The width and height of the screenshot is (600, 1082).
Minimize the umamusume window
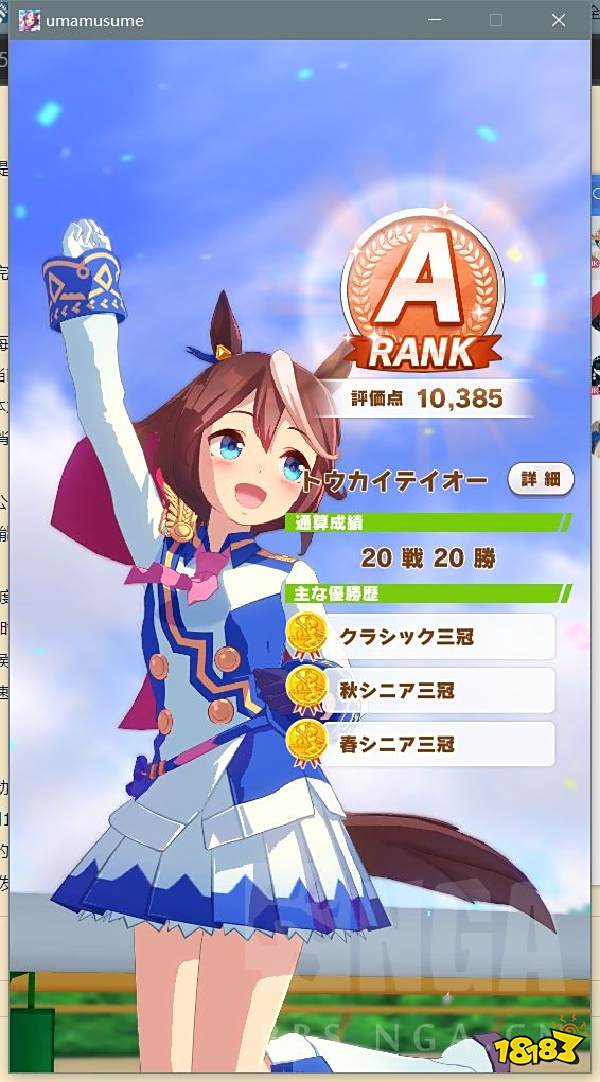click(434, 20)
